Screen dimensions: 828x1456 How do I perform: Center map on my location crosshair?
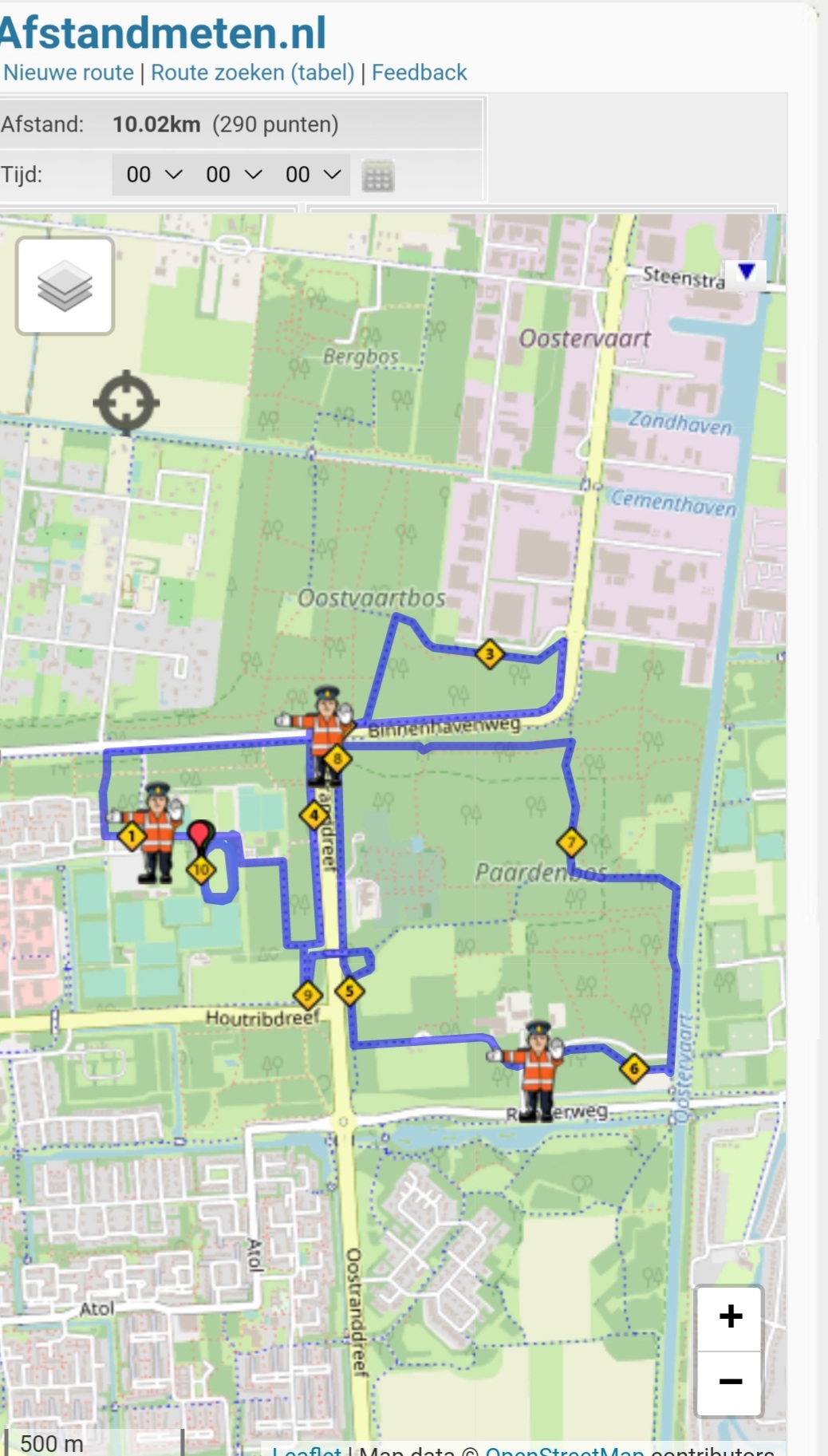point(126,403)
